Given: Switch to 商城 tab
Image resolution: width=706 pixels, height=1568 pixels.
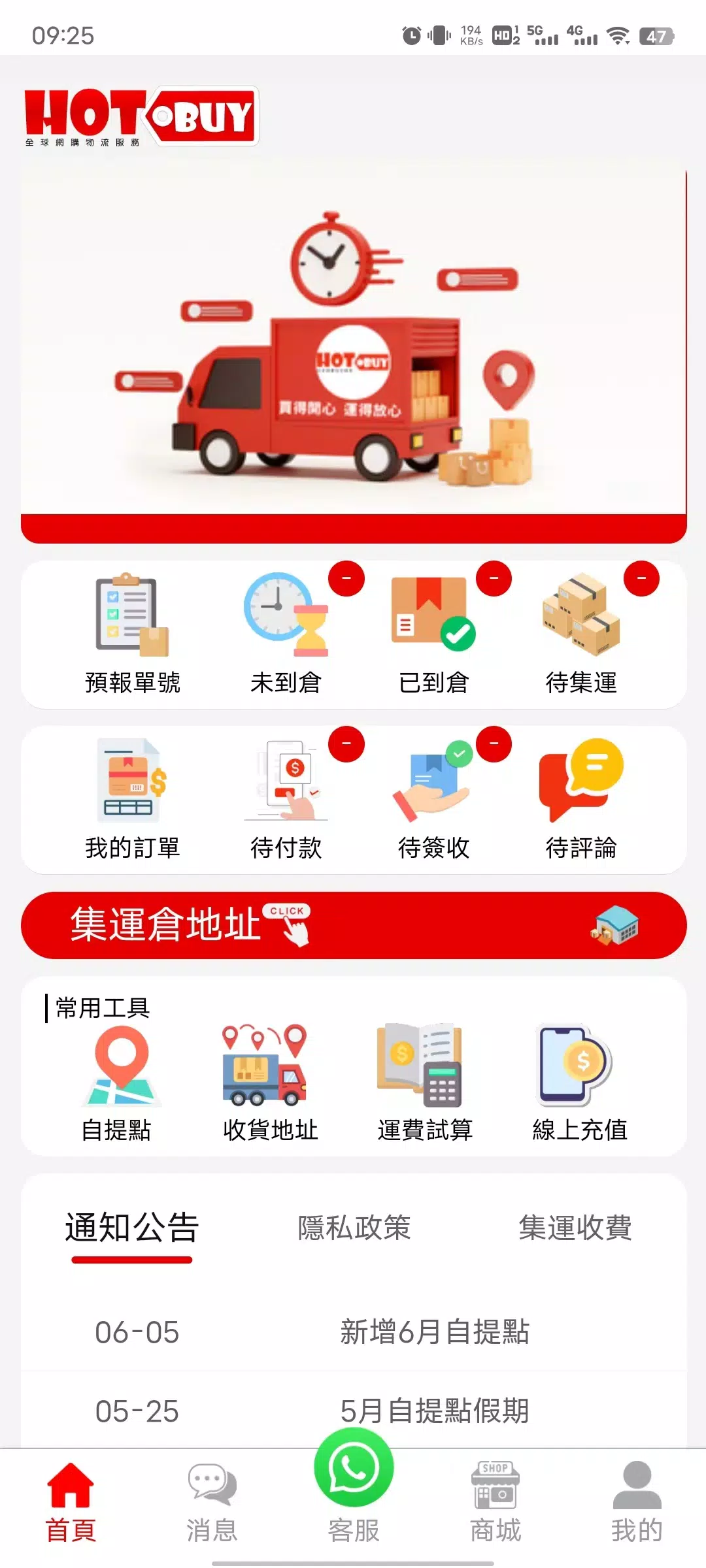Looking at the screenshot, I should coord(496,1501).
